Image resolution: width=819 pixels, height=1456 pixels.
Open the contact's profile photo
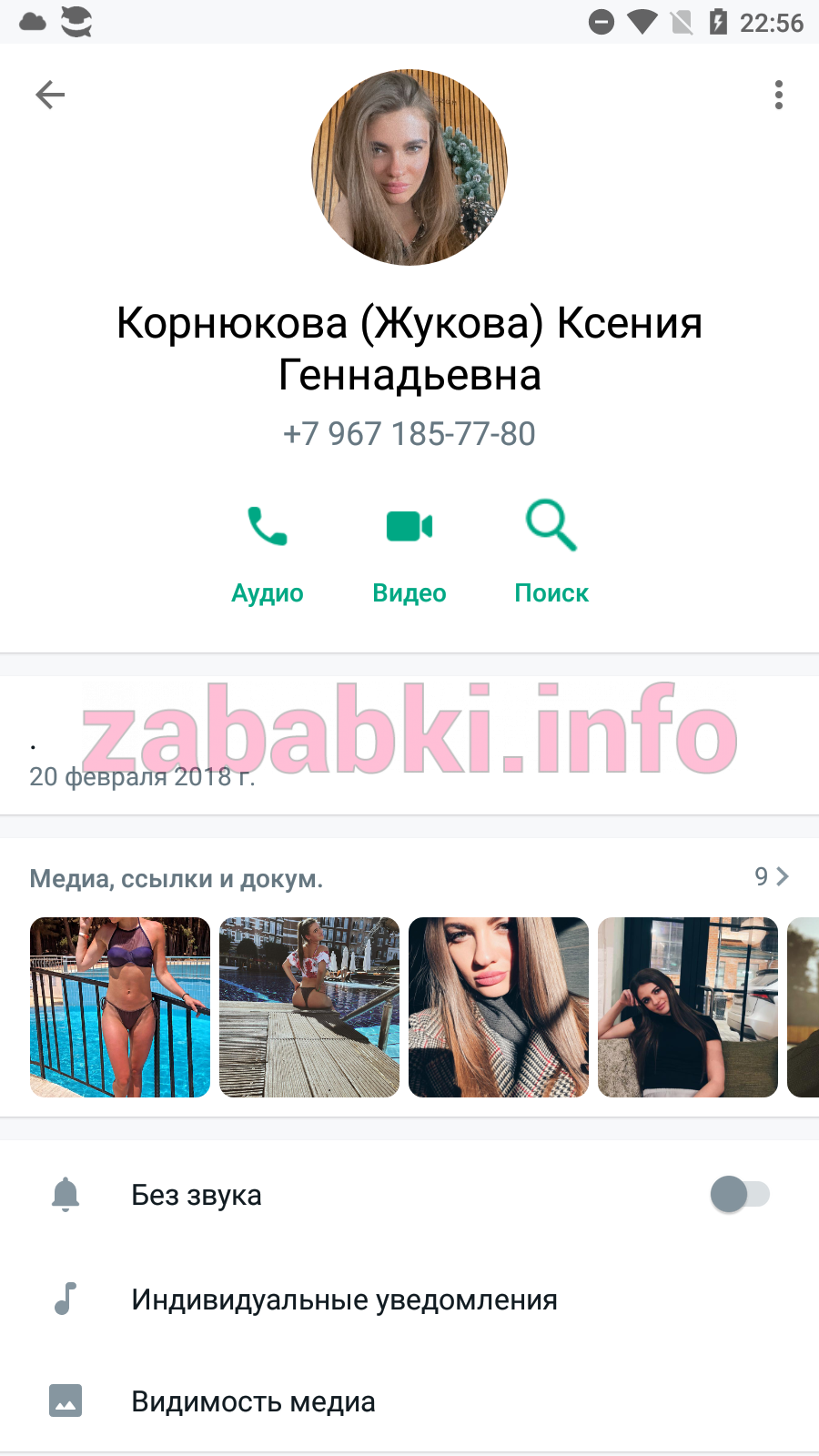[409, 167]
